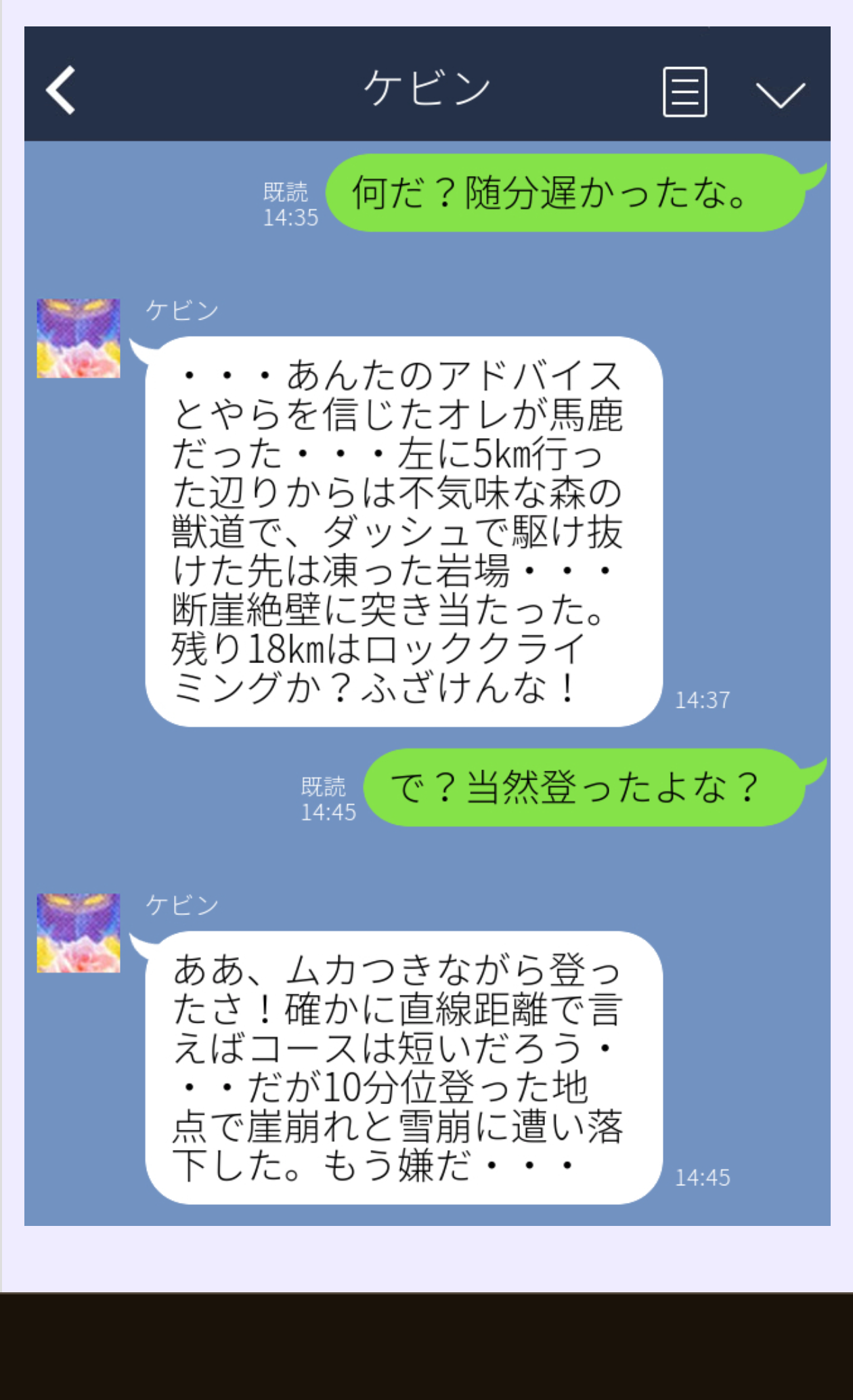Viewport: 853px width, 1400px height.
Task: Expand the chat menu chevron
Action: [x=780, y=94]
